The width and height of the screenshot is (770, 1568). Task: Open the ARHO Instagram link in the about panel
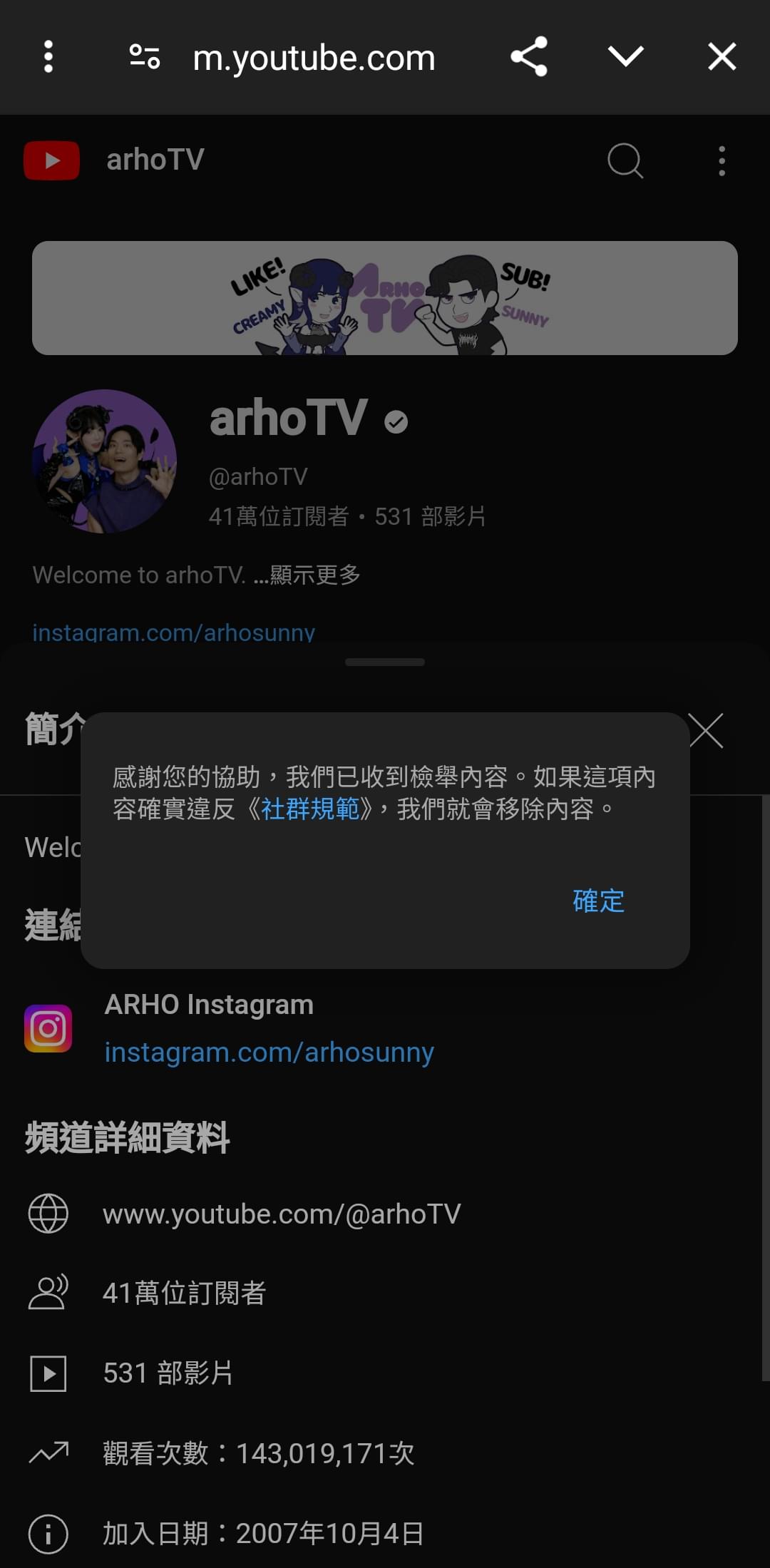(269, 1052)
